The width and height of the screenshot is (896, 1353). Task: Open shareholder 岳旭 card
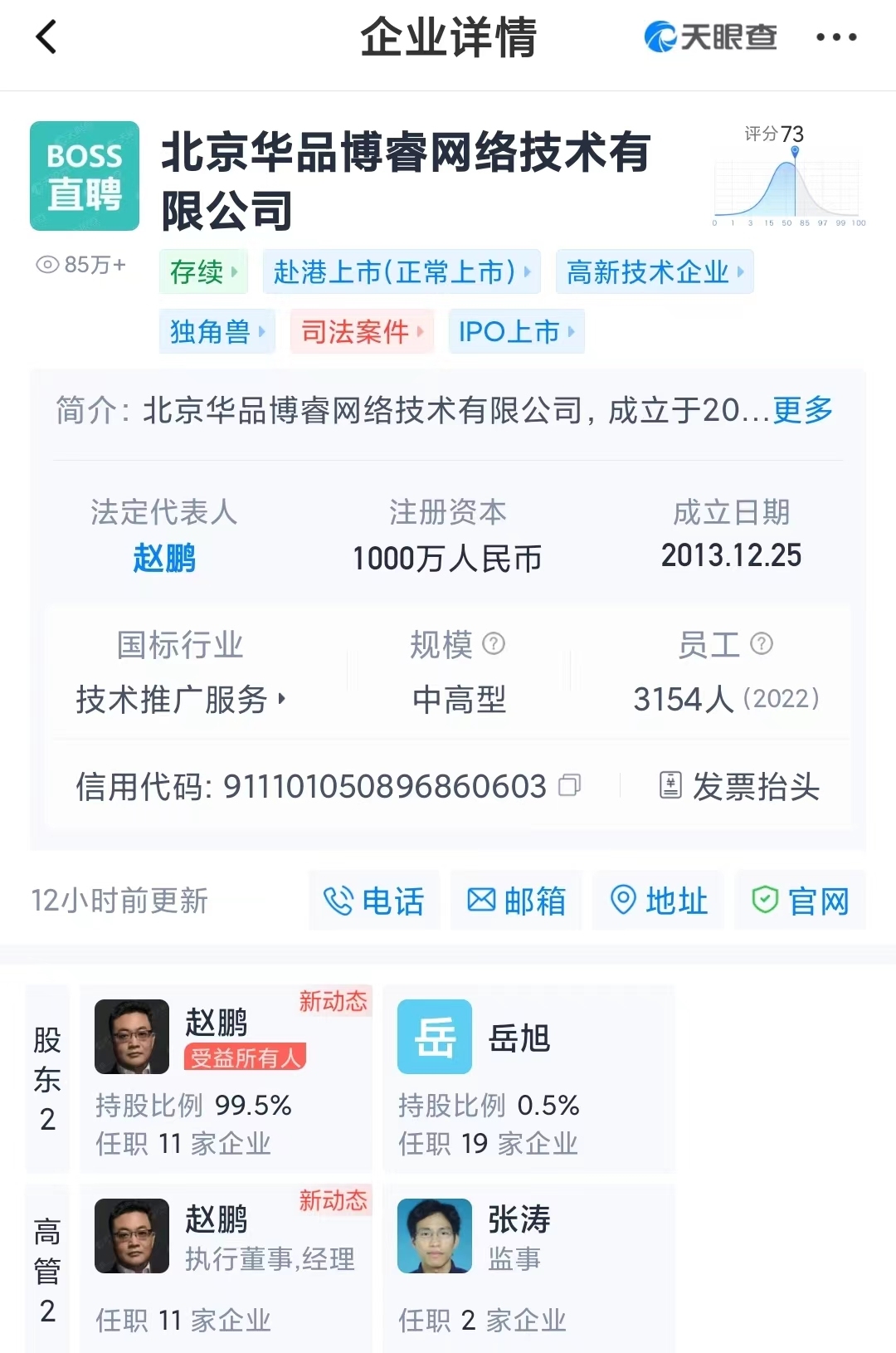click(528, 1077)
